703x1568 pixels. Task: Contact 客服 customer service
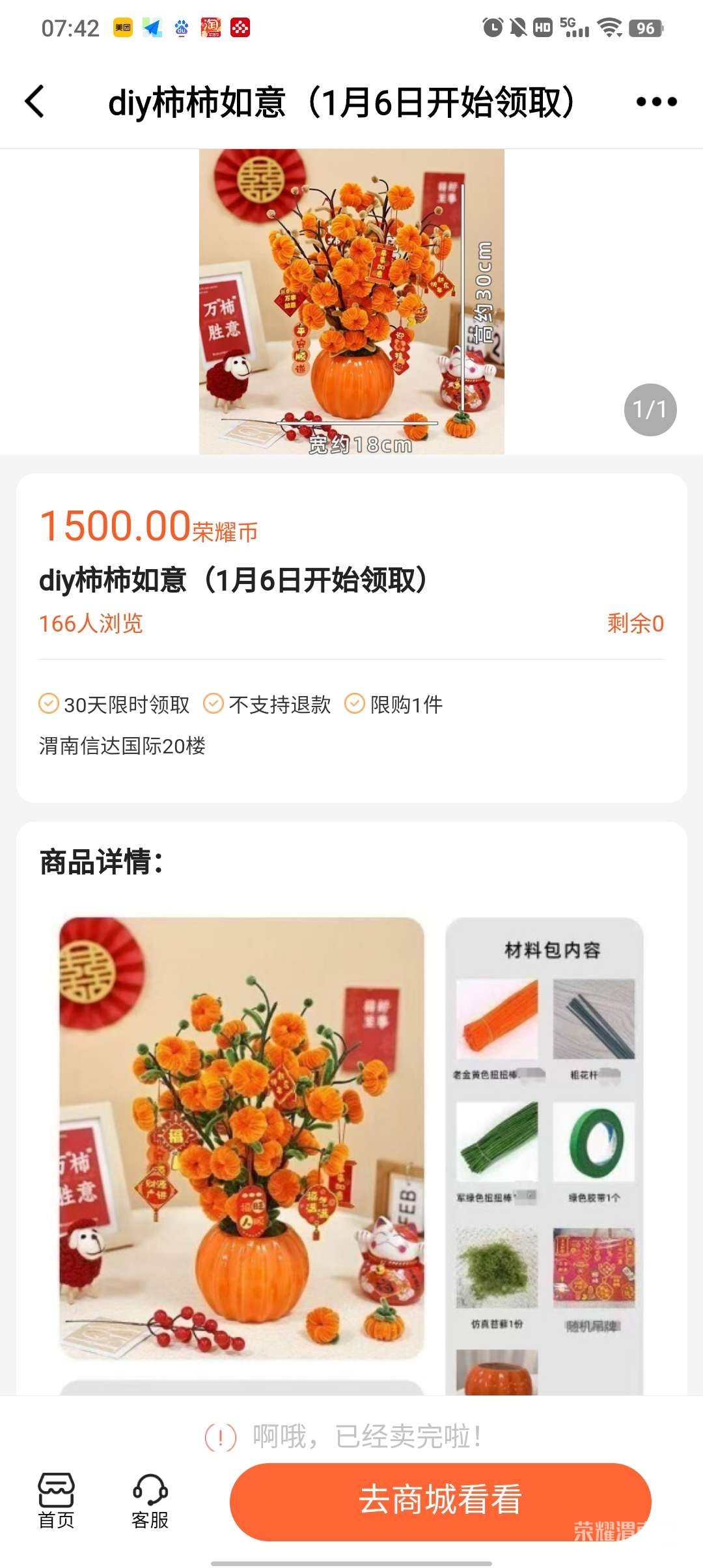(x=150, y=1500)
